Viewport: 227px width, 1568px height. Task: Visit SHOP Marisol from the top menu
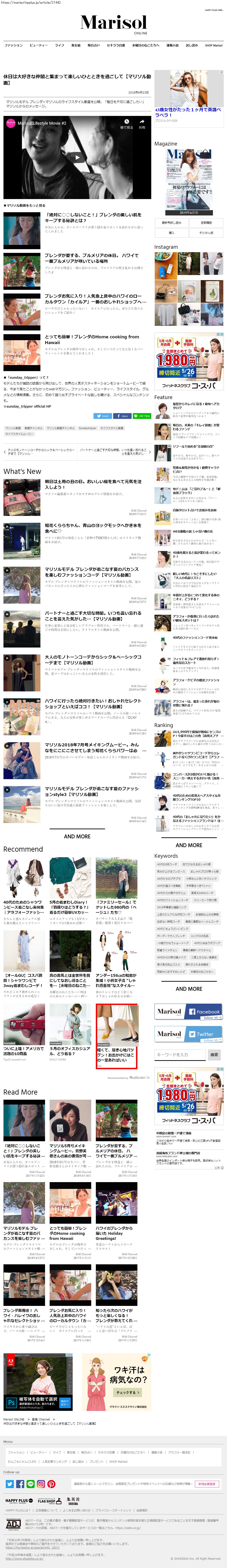click(214, 45)
